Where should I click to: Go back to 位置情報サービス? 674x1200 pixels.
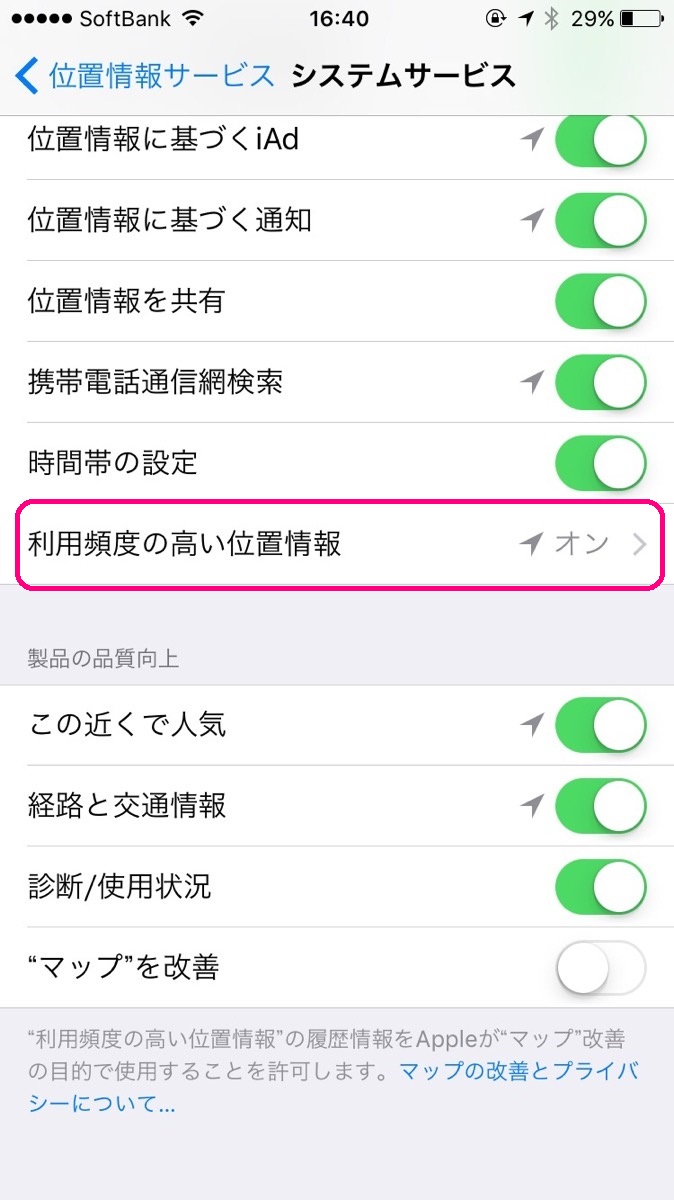(x=145, y=75)
